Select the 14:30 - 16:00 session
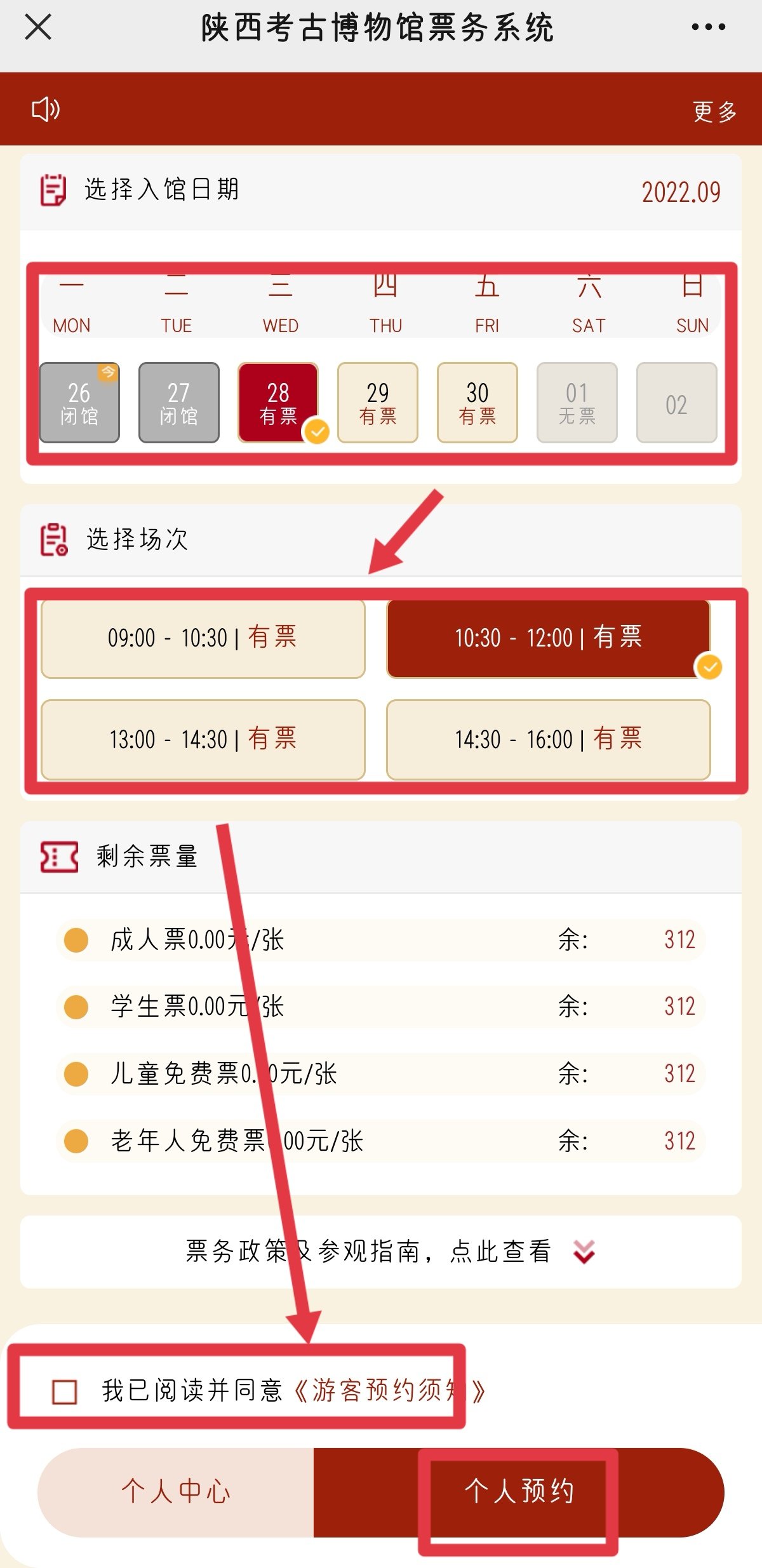Image resolution: width=762 pixels, height=1568 pixels. tap(549, 739)
